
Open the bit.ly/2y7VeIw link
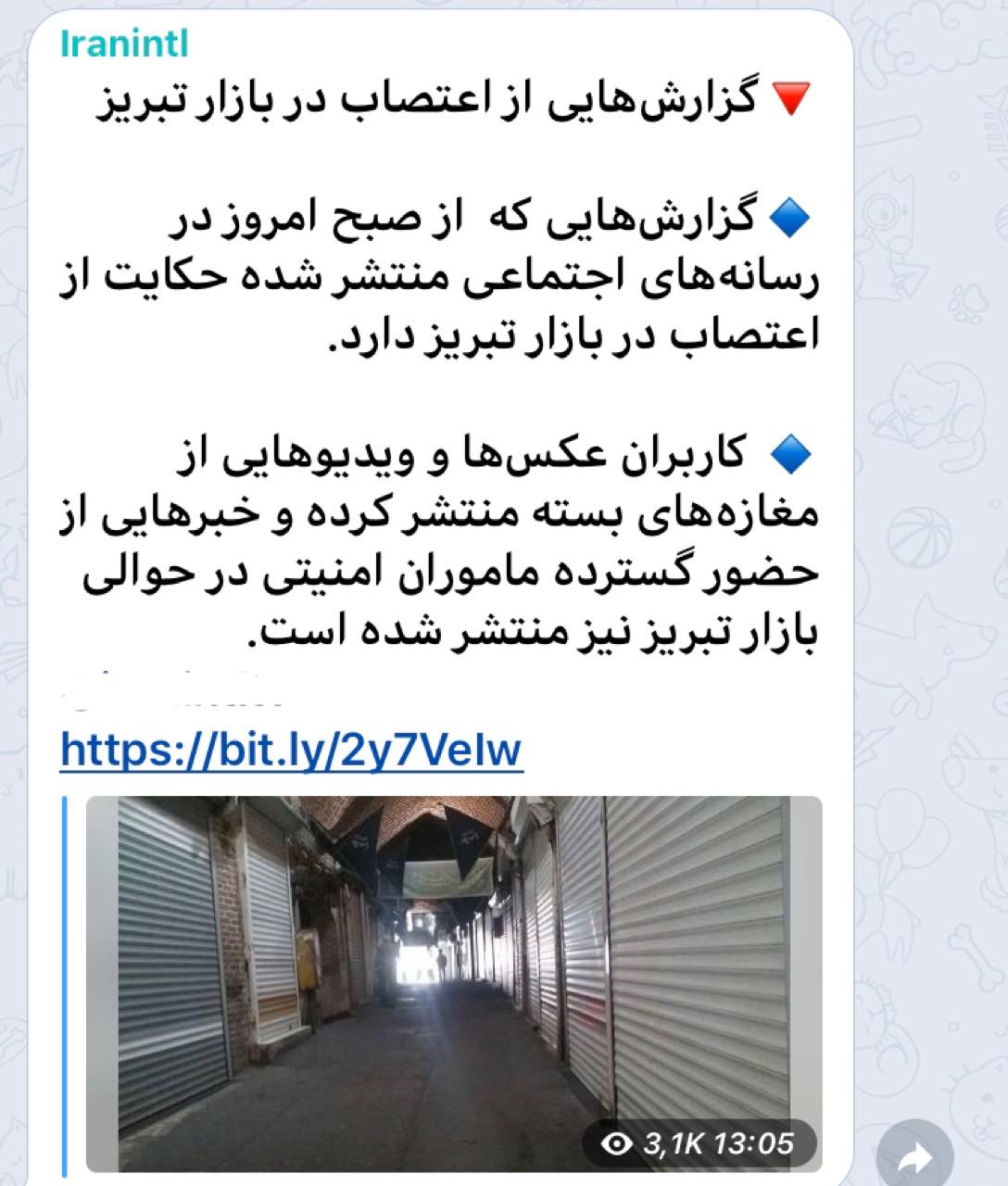coord(291,751)
